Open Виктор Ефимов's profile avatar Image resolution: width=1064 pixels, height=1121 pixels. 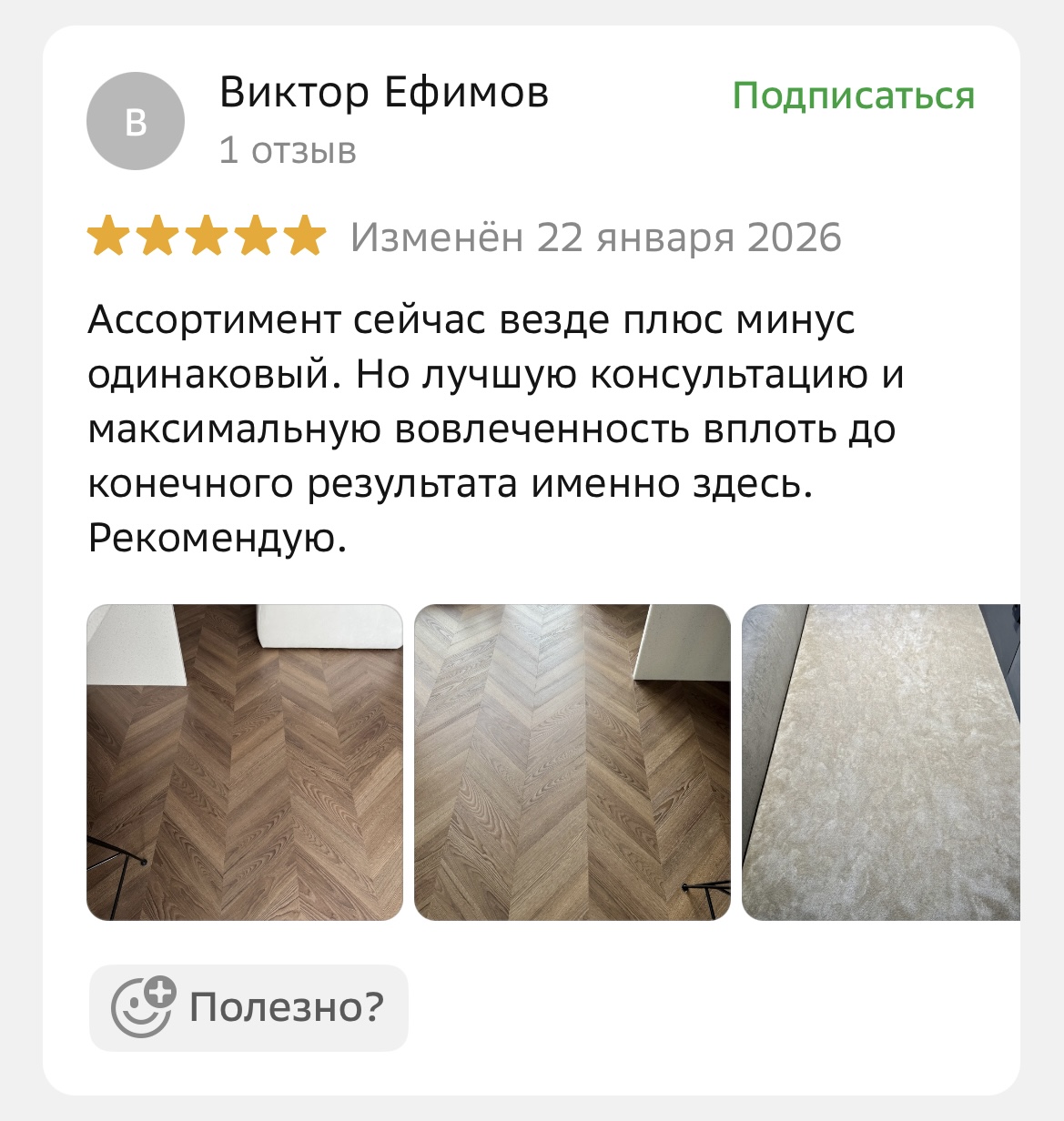(136, 121)
